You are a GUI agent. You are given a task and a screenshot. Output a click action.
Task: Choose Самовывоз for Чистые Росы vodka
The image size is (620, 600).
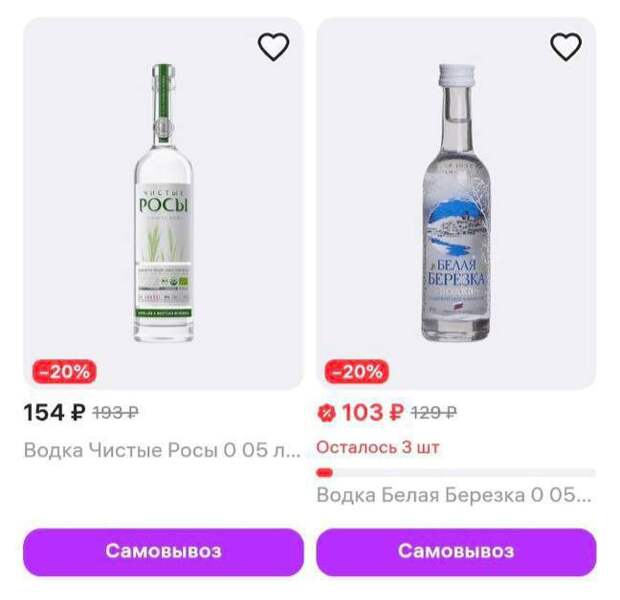[x=163, y=551]
